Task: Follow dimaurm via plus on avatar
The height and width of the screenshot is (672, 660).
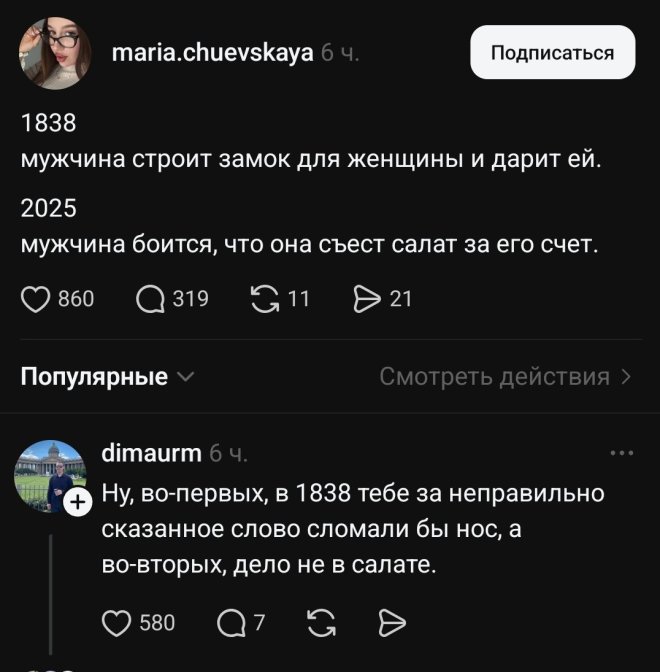Action: click(x=76, y=506)
